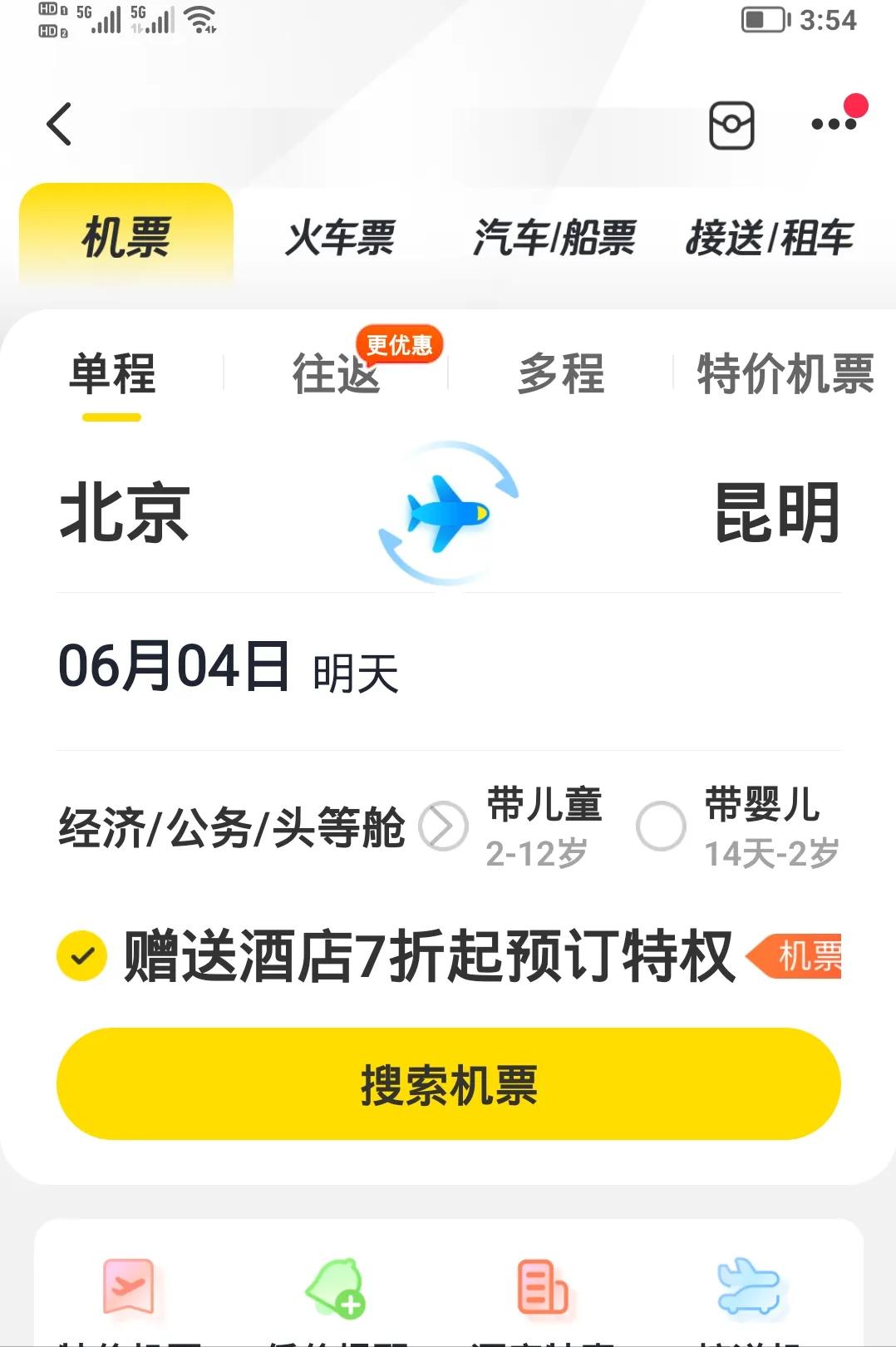This screenshot has height=1347, width=896.
Task: Tap the back arrow at top left
Action: (57, 124)
